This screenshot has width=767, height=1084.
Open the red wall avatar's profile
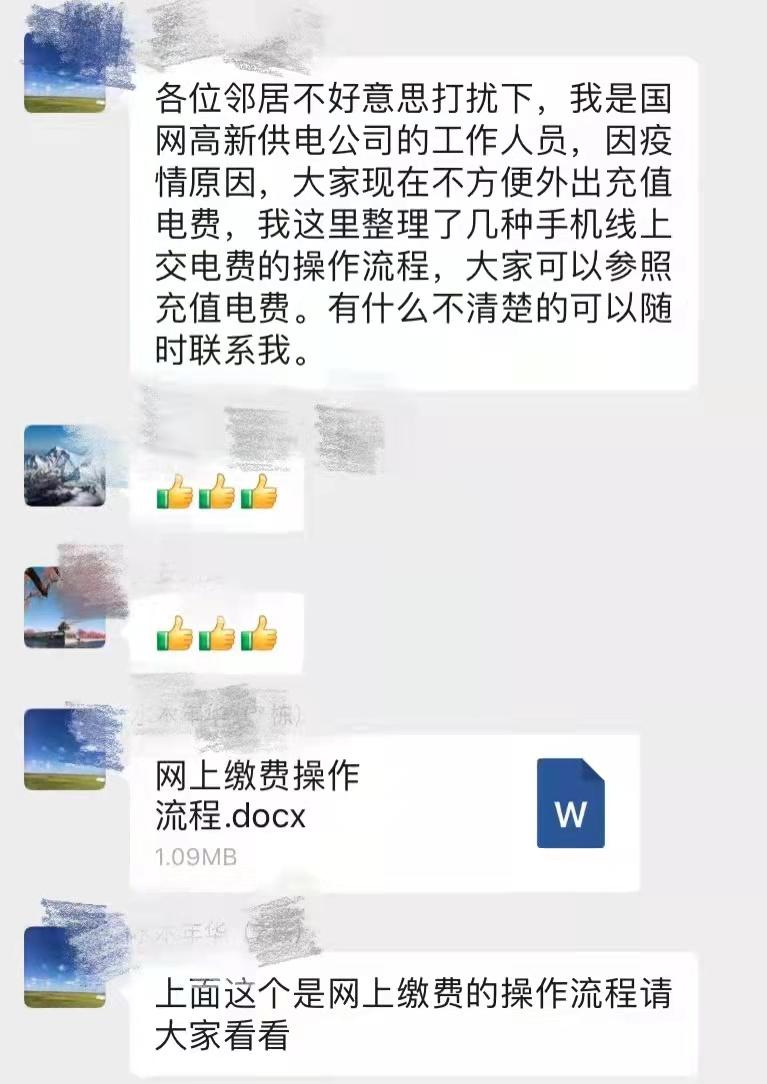64,608
